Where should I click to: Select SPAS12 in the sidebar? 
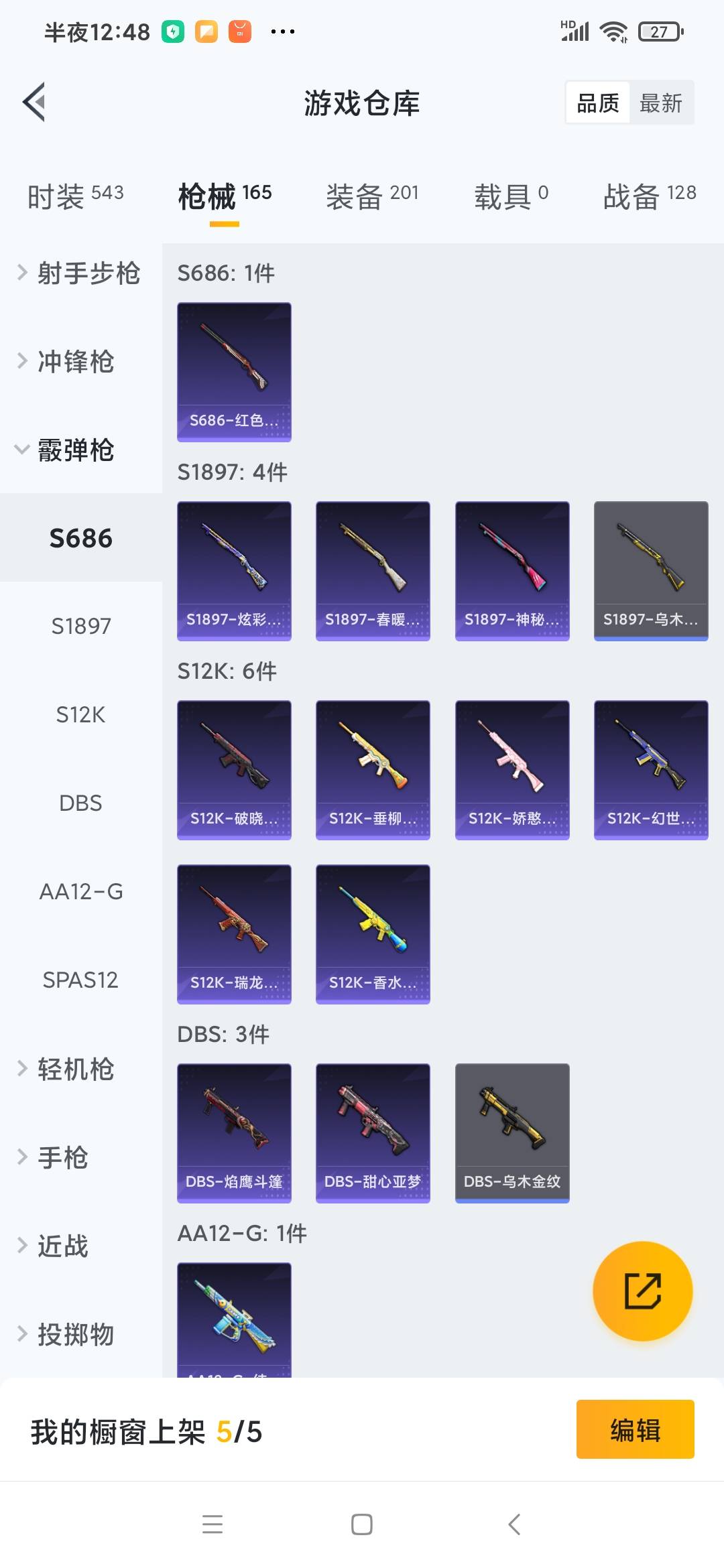81,980
